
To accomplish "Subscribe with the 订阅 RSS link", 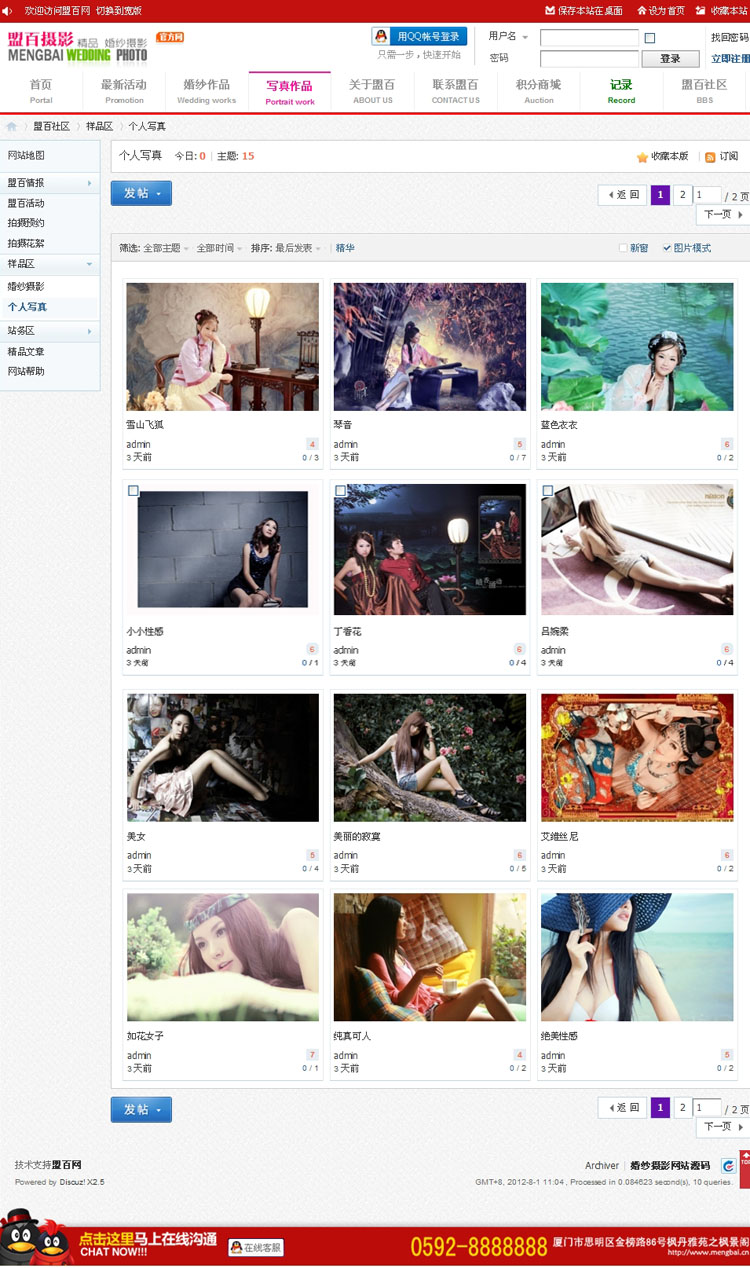I will (x=722, y=157).
